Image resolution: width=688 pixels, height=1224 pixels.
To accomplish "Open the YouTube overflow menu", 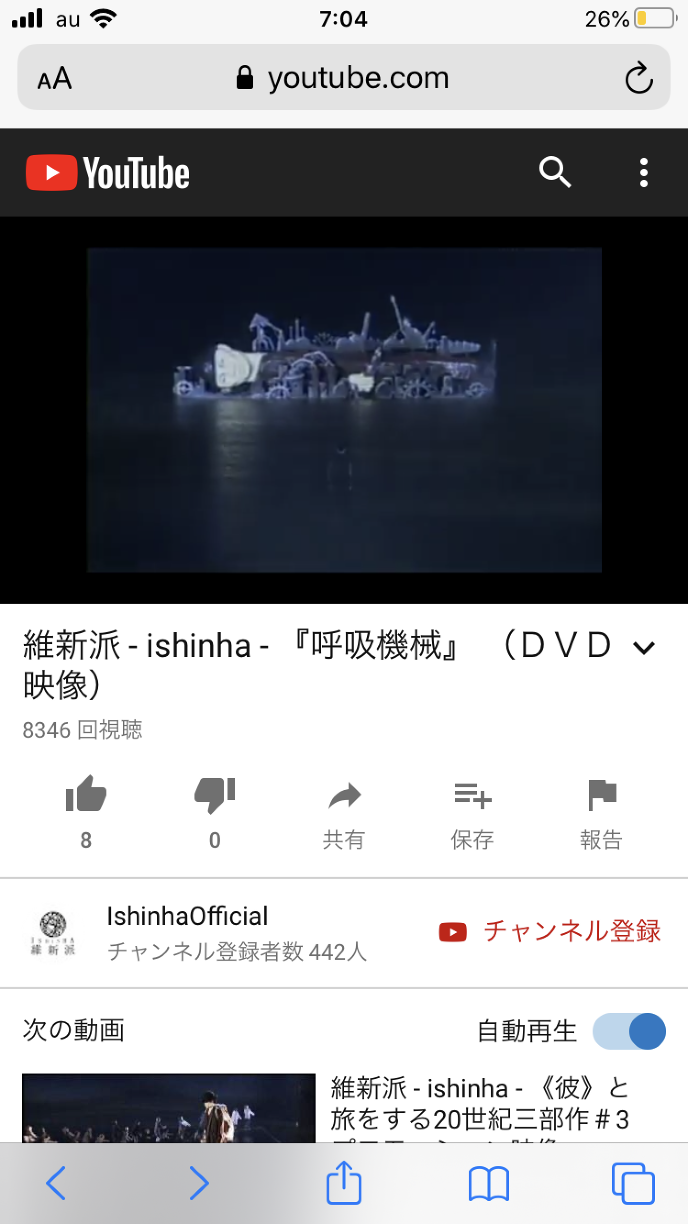I will [x=644, y=172].
